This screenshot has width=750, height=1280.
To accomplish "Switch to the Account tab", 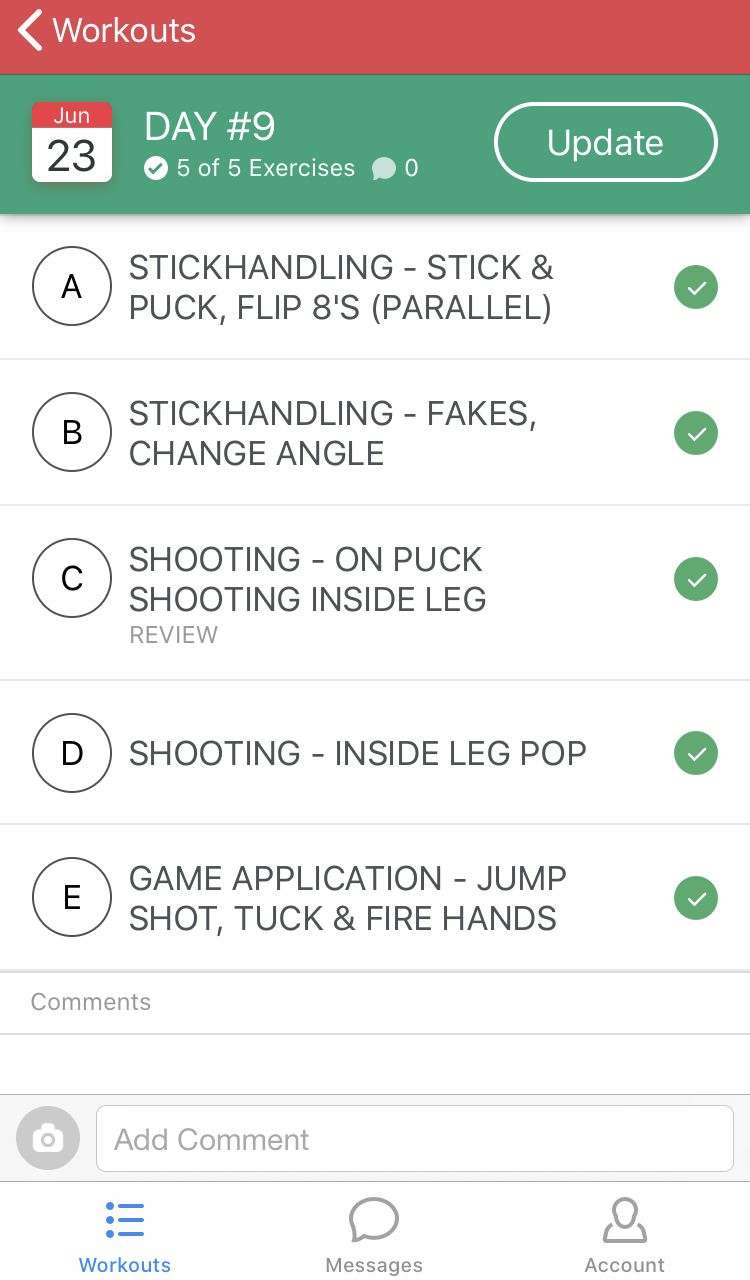I will coord(625,1236).
